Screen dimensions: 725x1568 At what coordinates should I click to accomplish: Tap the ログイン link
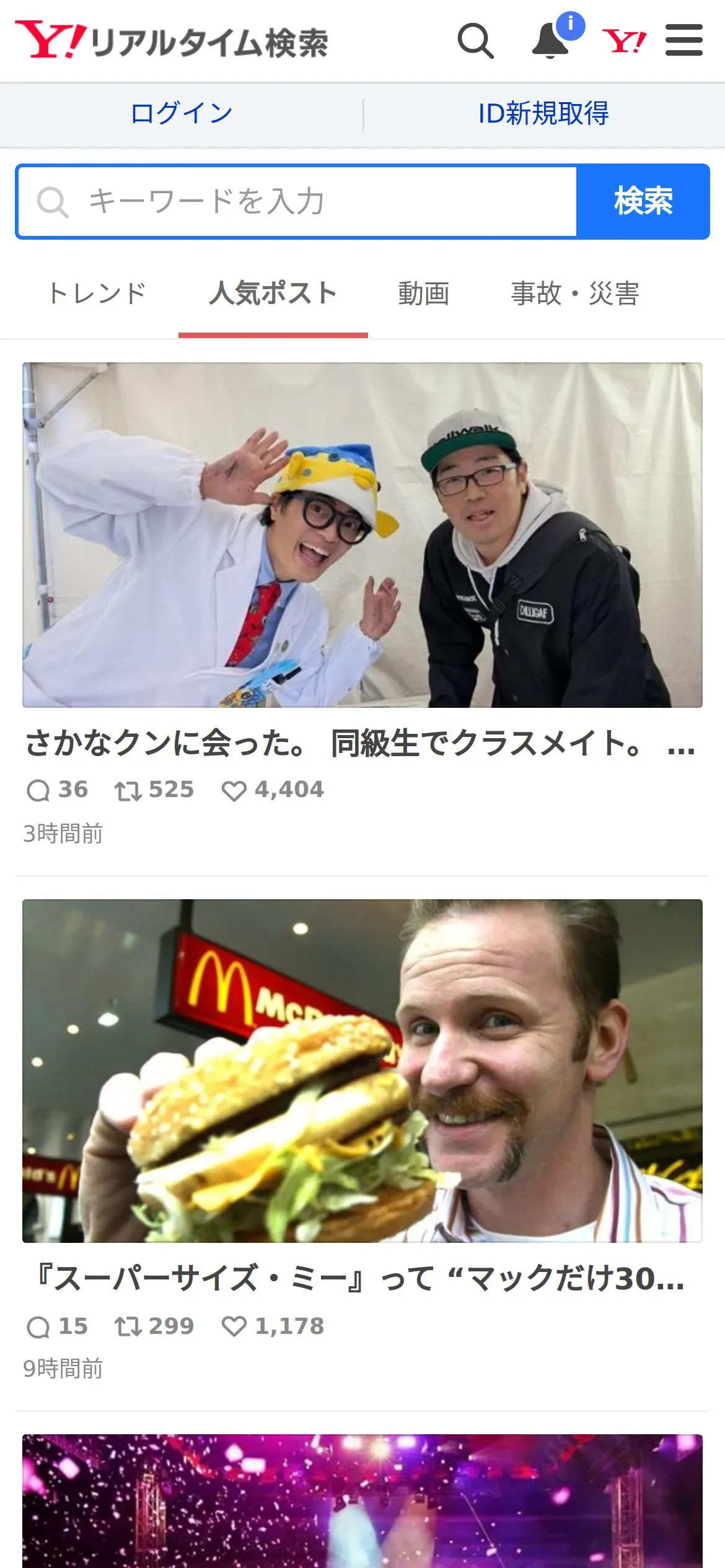click(182, 114)
